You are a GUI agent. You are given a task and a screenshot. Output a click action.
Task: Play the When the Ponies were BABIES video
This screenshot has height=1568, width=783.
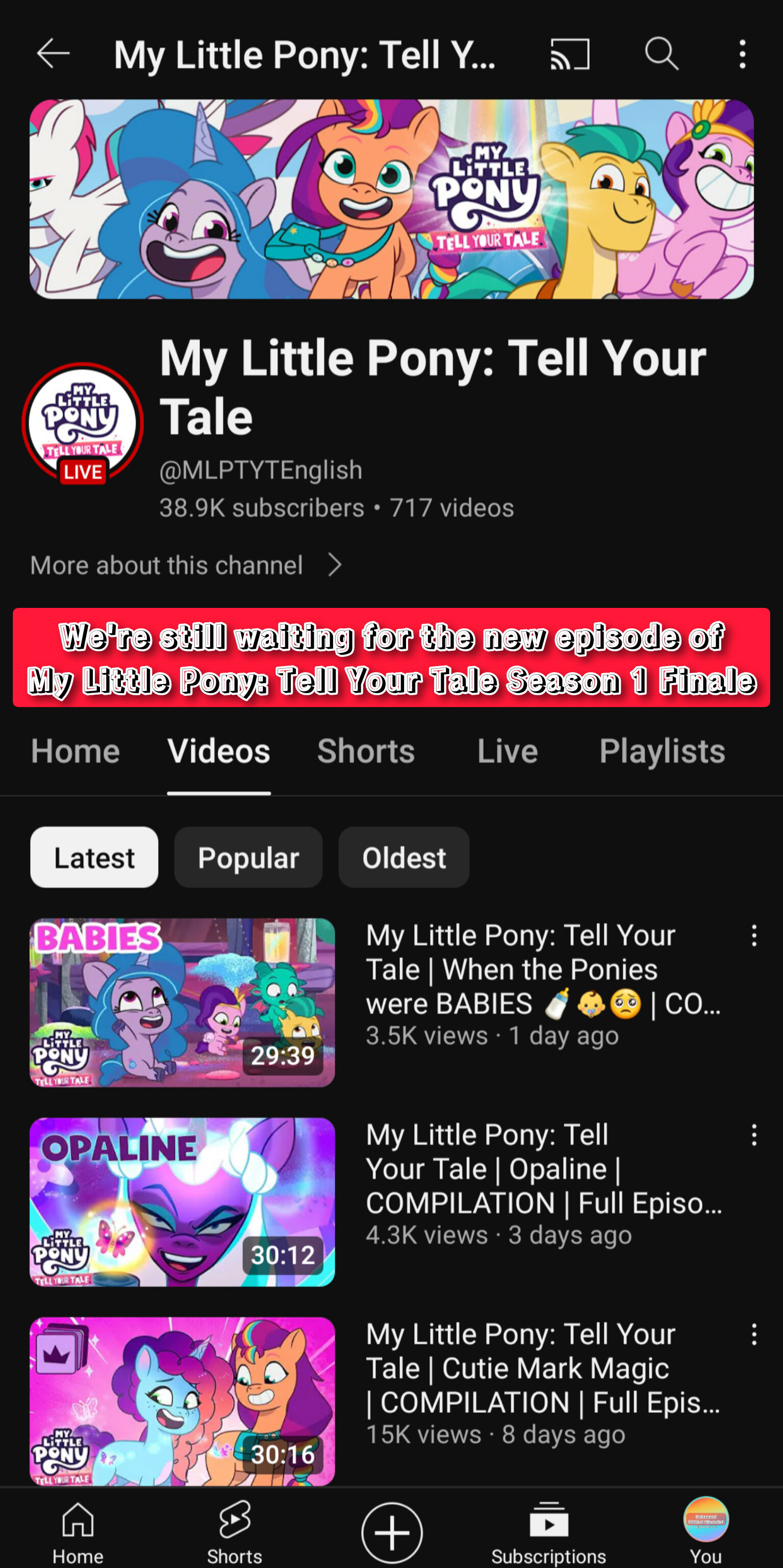coord(183,1002)
